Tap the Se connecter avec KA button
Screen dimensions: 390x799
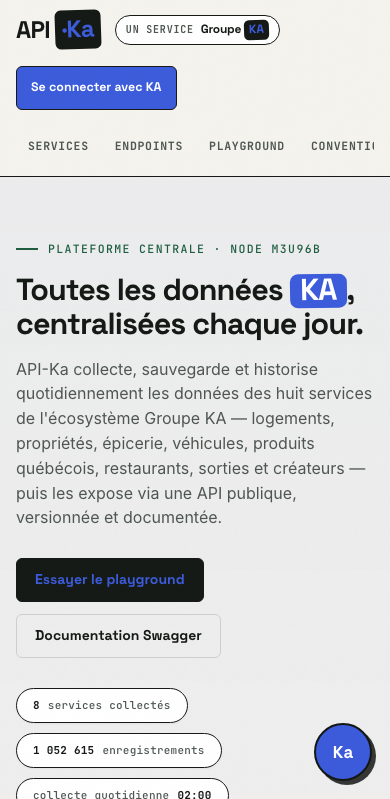[96, 88]
